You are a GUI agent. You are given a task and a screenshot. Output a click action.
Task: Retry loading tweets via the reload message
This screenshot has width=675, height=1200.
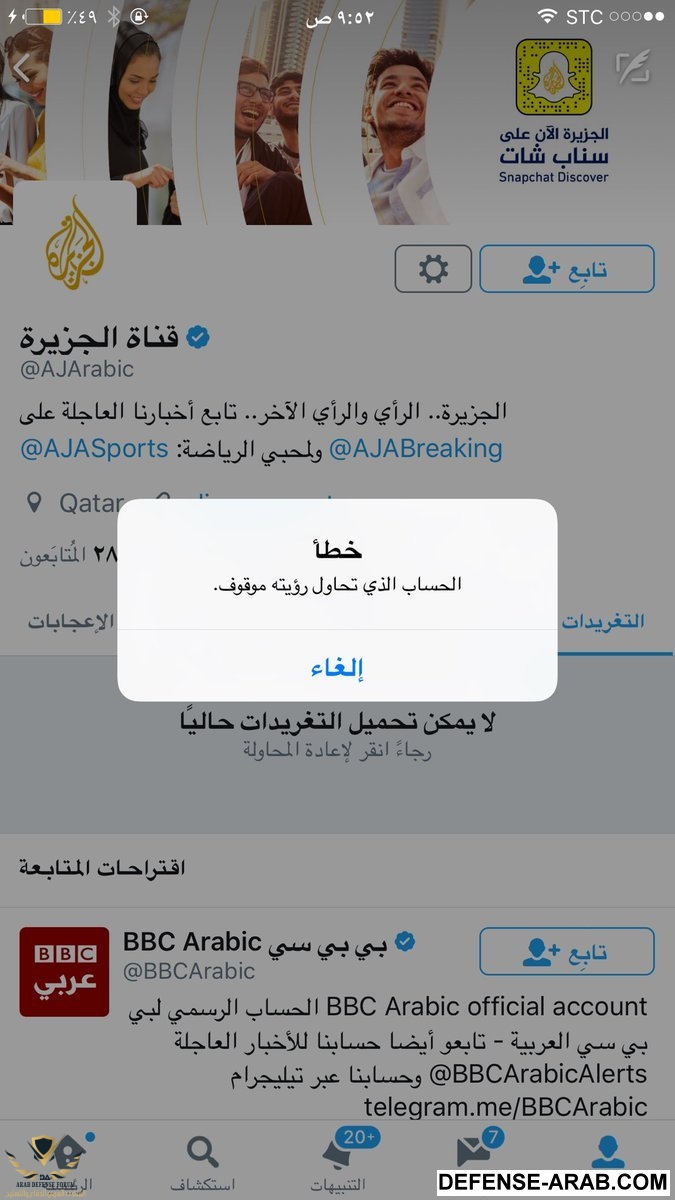tap(337, 734)
